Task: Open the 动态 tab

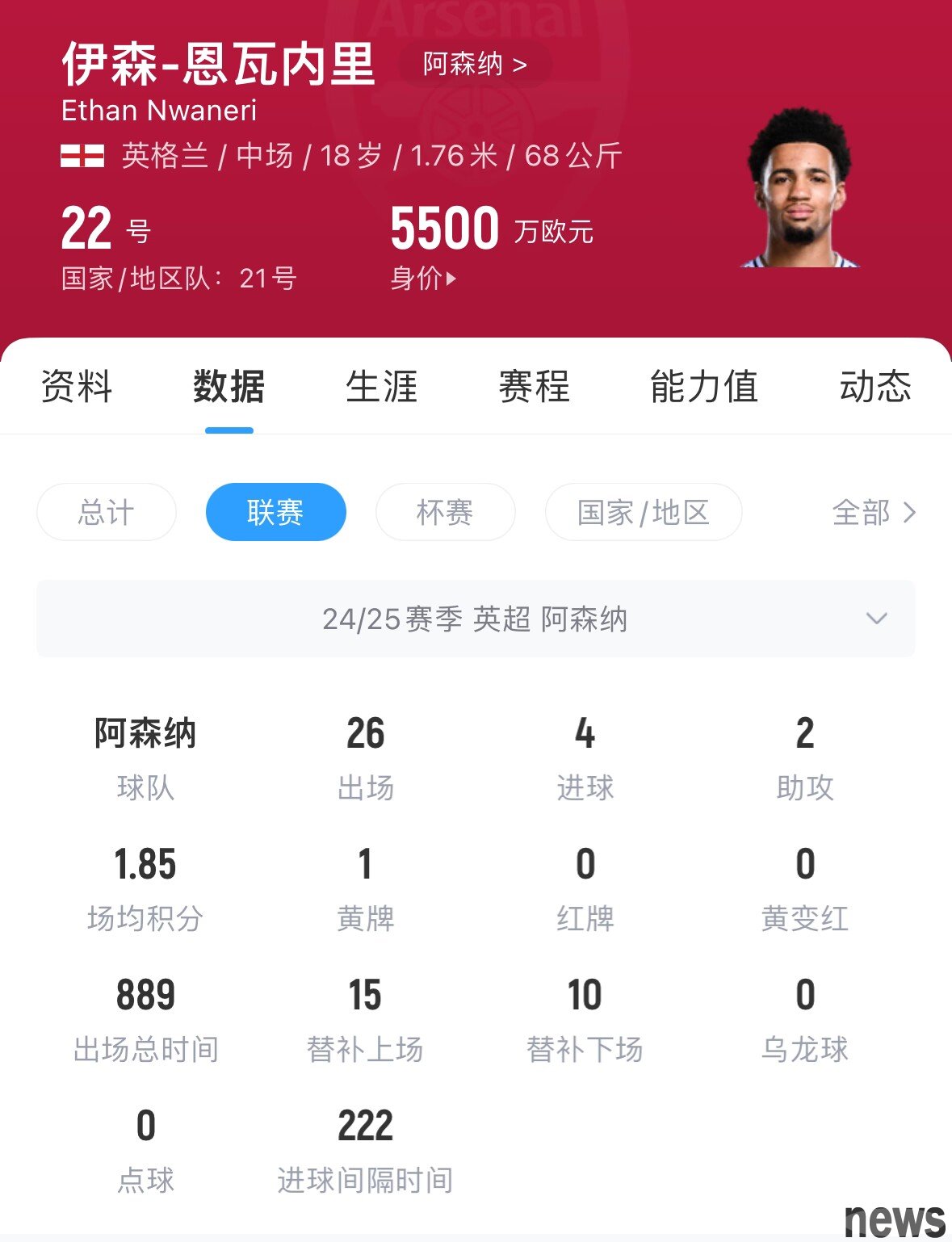Action: [875, 386]
